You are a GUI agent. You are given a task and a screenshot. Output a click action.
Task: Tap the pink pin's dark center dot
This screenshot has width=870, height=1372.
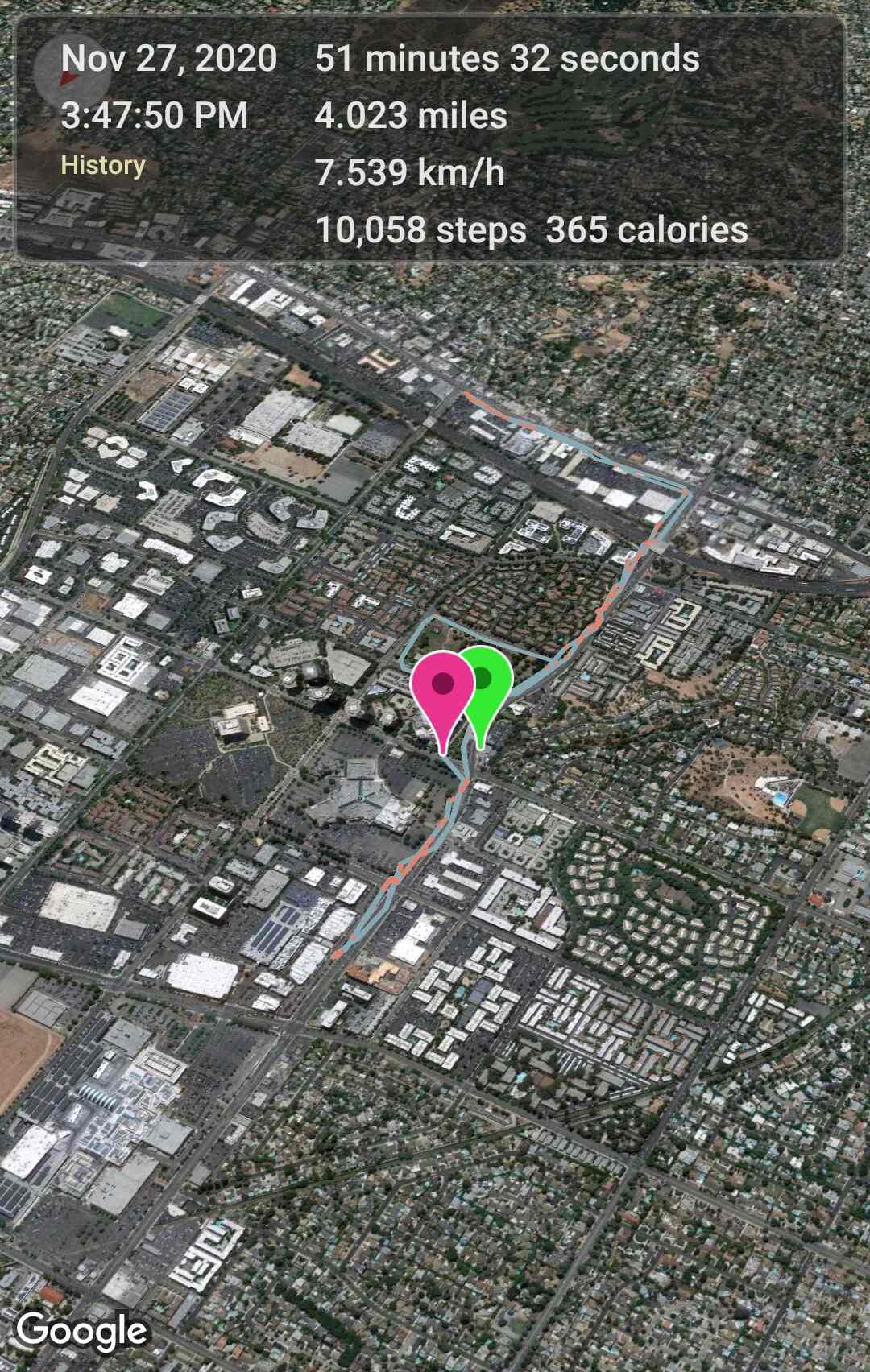441,683
